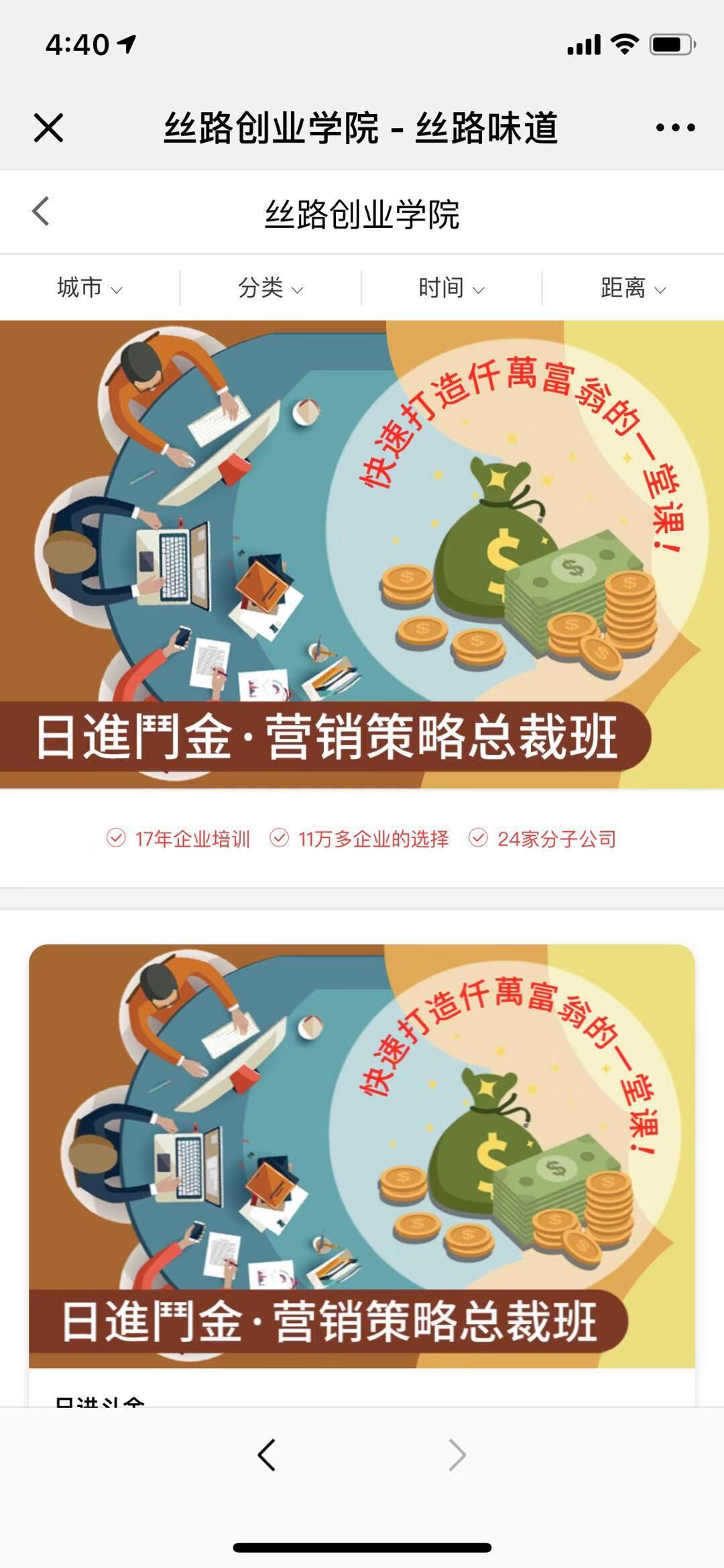
Task: Expand the 城市 filter dropdown
Action: 90,288
